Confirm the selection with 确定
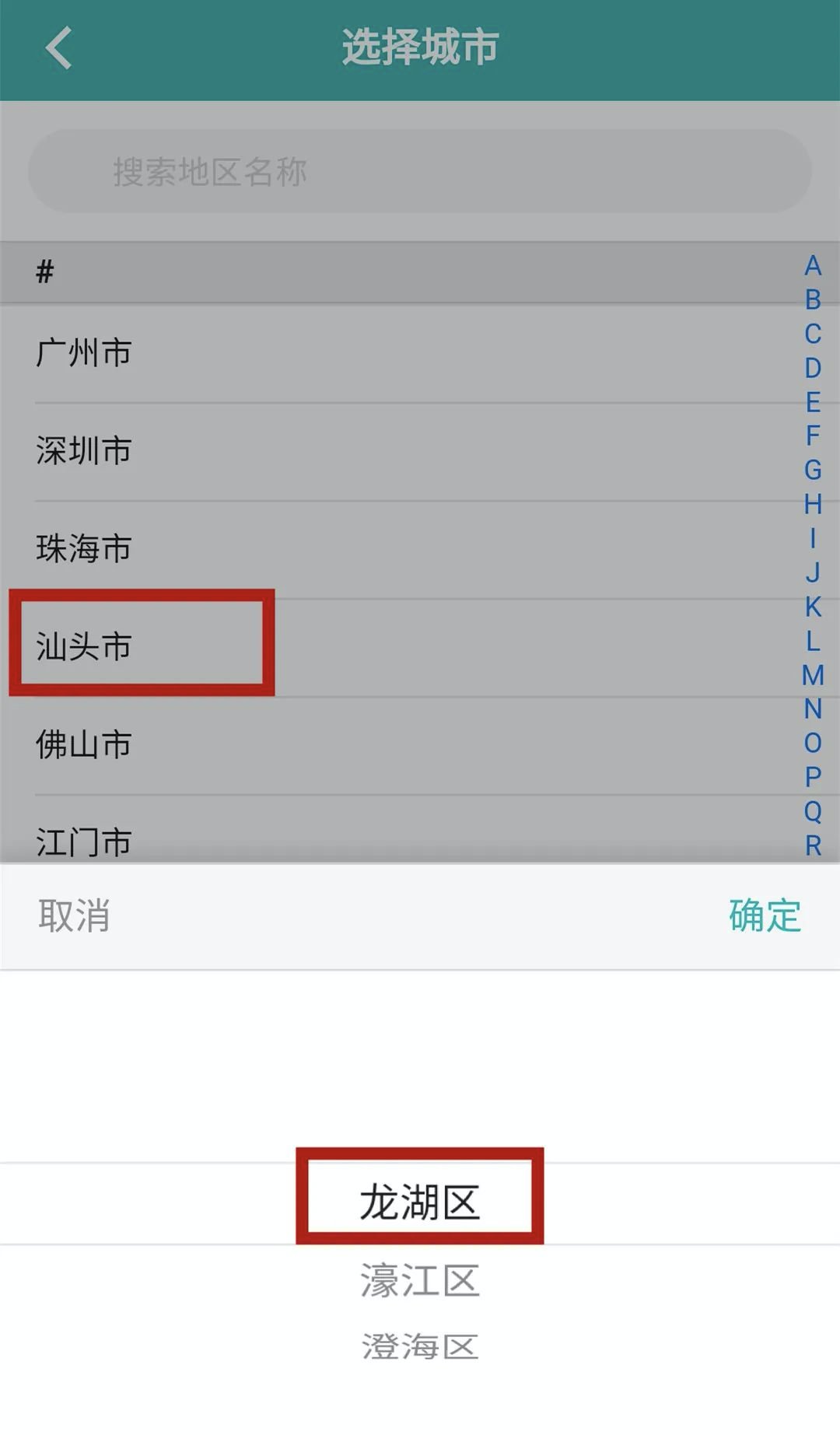Viewport: 840px width, 1435px height. click(x=764, y=915)
